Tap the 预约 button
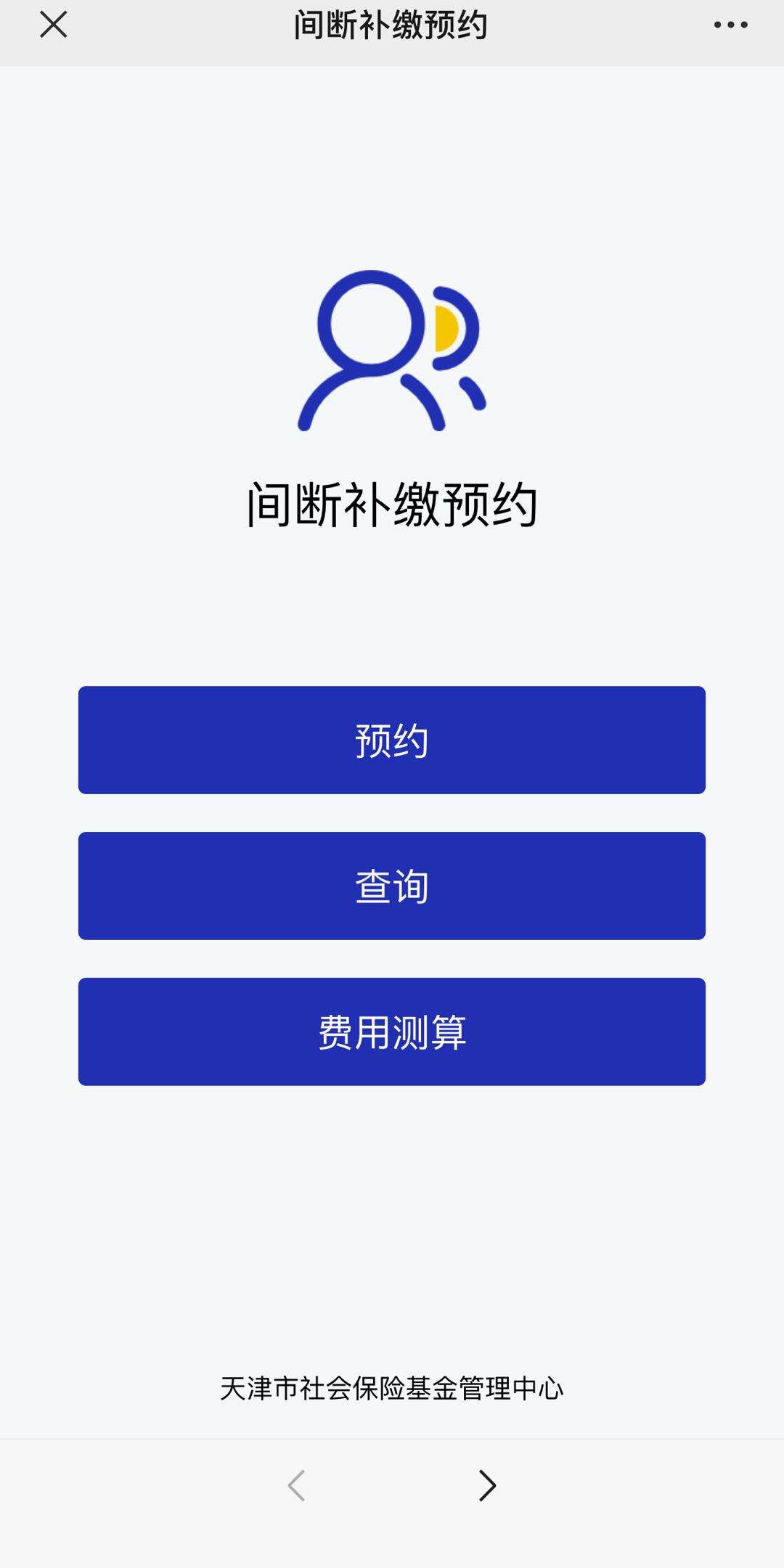This screenshot has width=784, height=1568. tap(392, 740)
